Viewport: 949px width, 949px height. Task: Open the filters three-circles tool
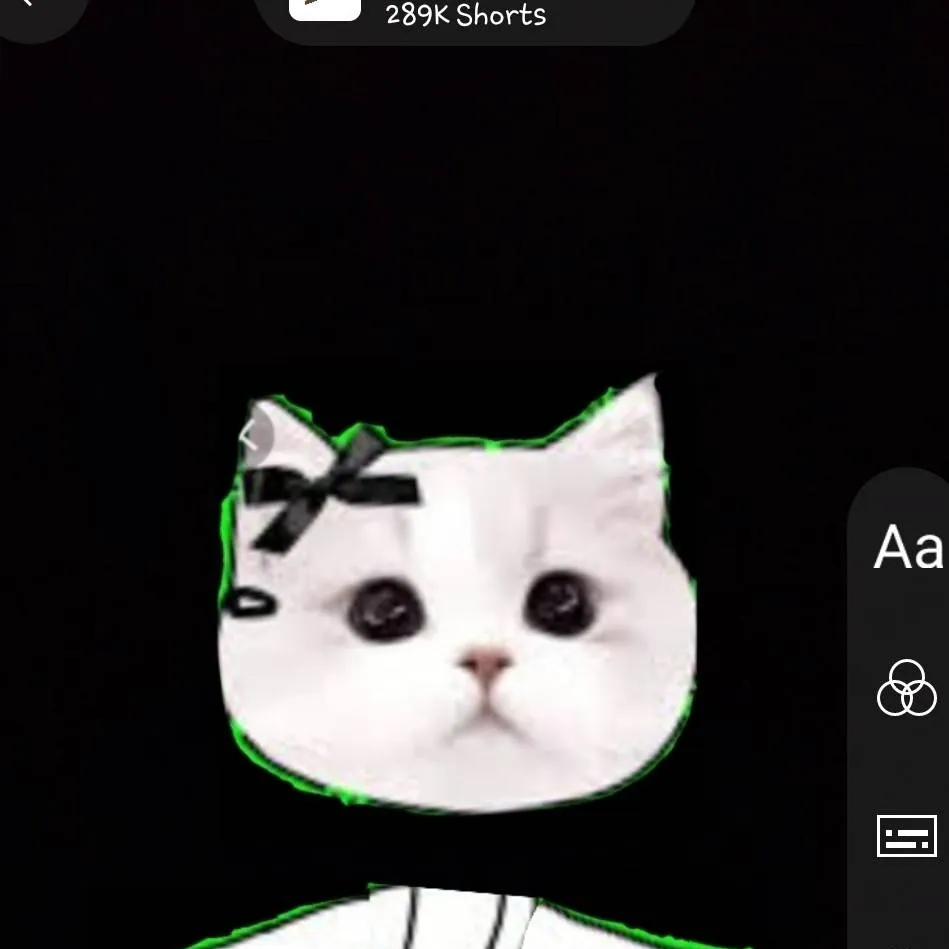[x=906, y=688]
